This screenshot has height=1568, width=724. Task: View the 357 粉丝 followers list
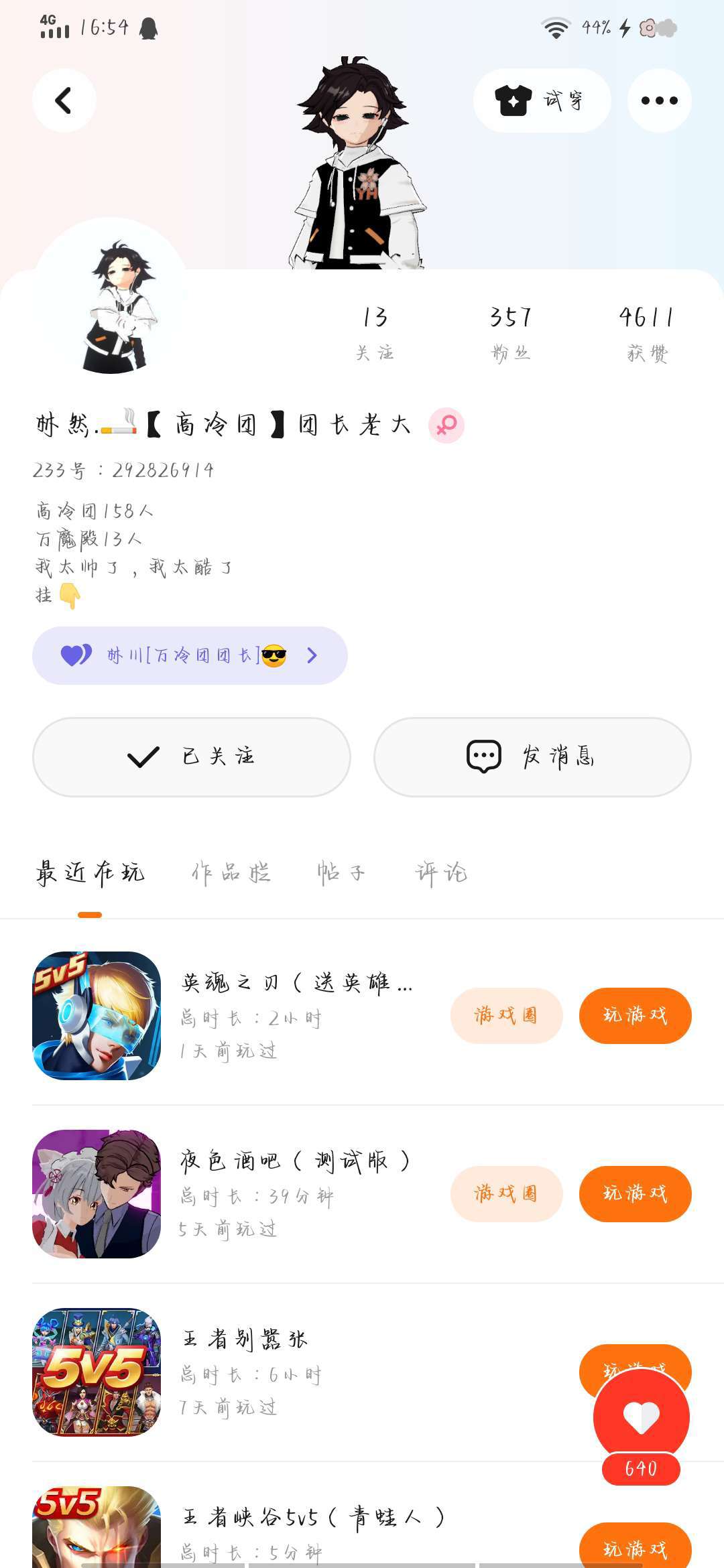pyautogui.click(x=511, y=333)
